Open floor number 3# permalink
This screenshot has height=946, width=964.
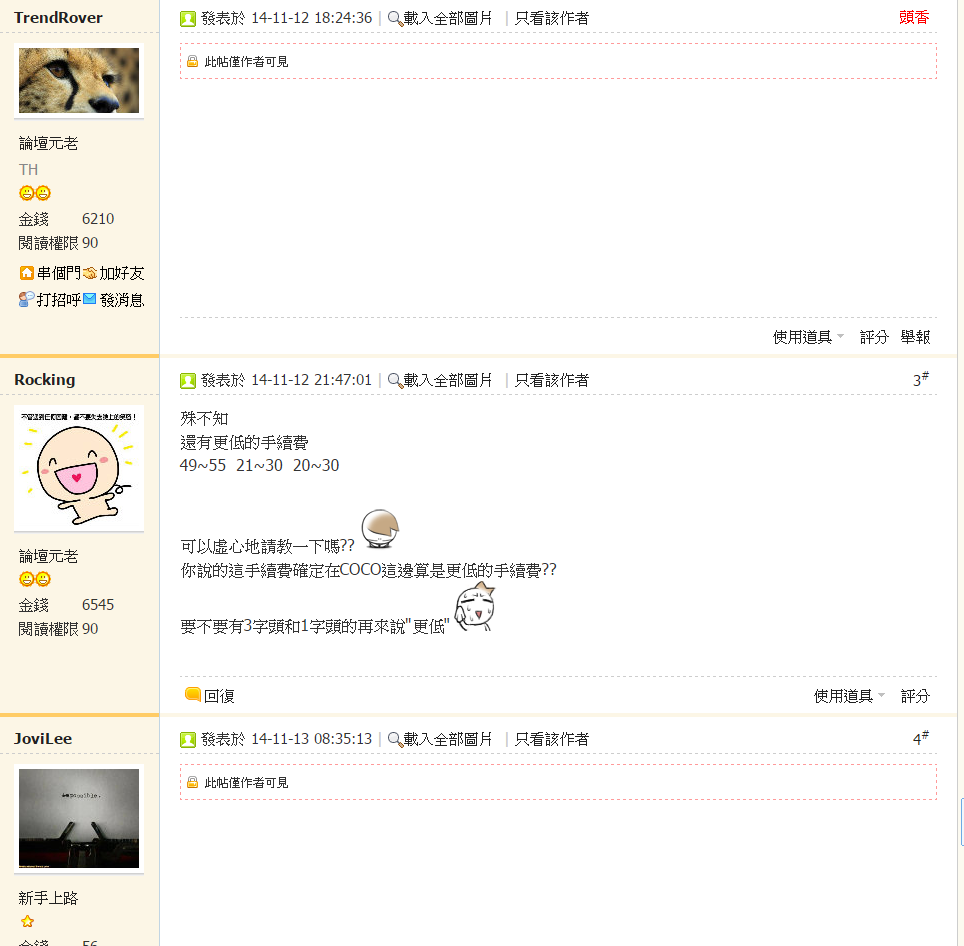pyautogui.click(x=920, y=380)
